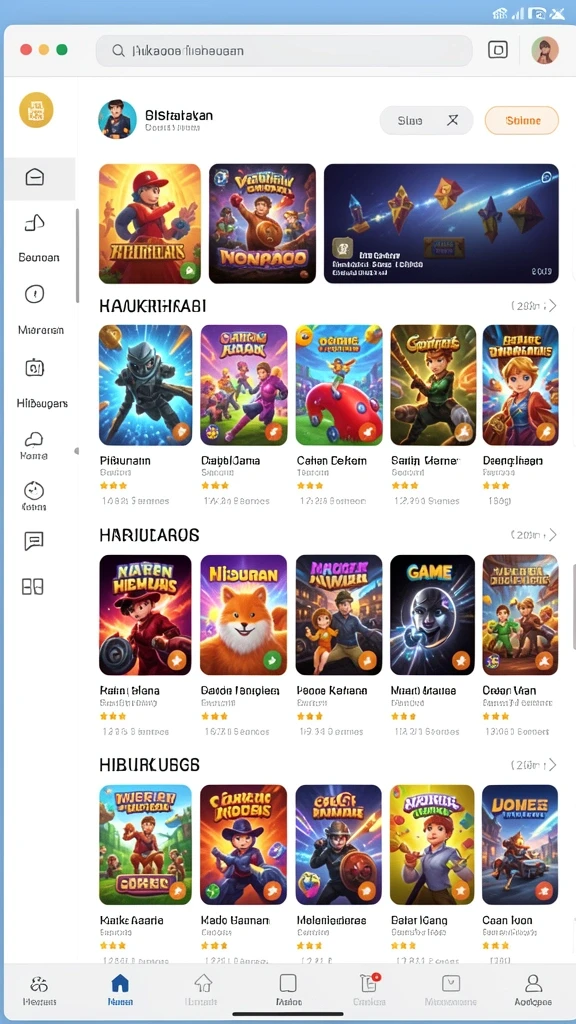Viewport: 576px width, 1024px height.
Task: Open the game tile with the armored ninja
Action: 146,385
